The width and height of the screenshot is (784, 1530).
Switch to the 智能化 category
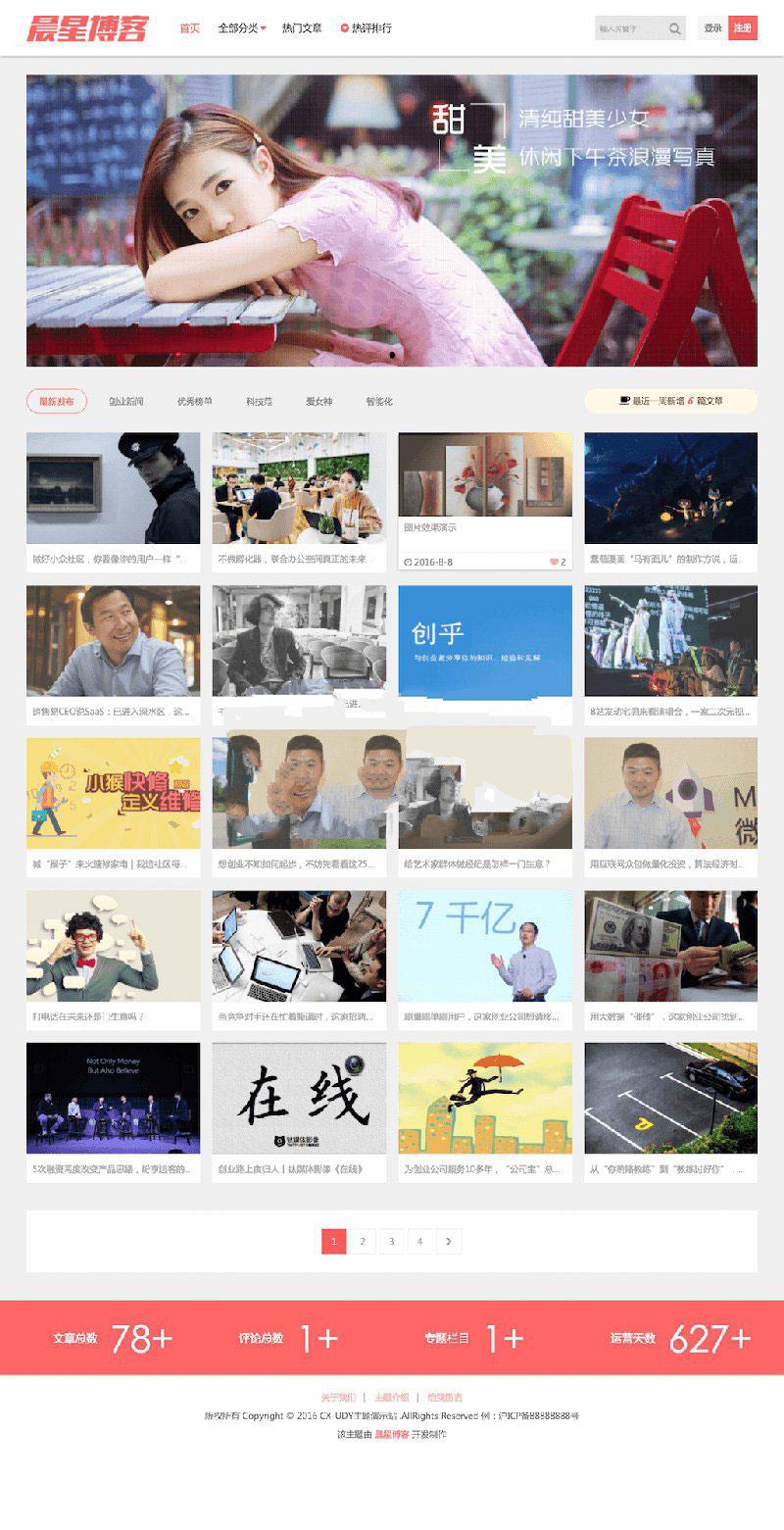click(x=379, y=401)
